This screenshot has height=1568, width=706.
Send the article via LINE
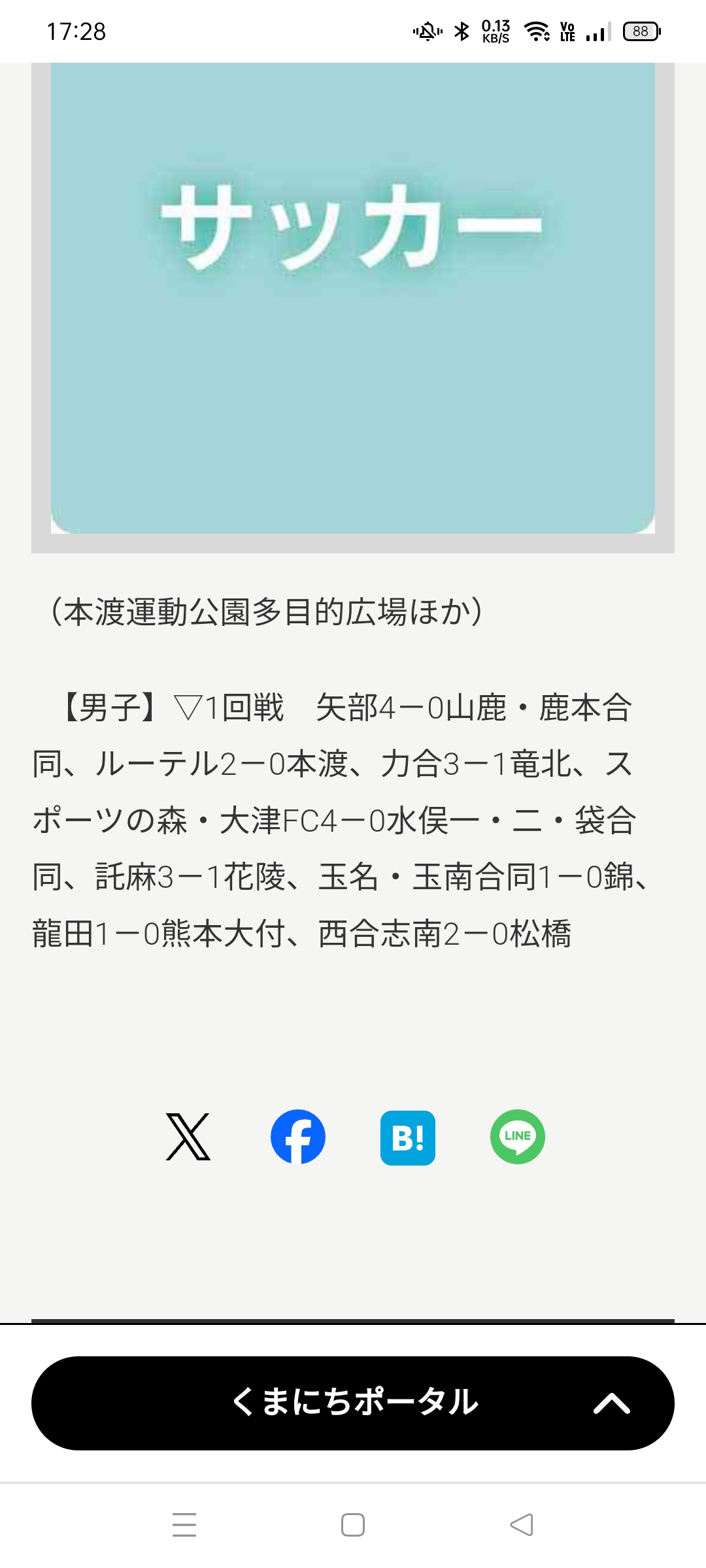(x=518, y=1137)
